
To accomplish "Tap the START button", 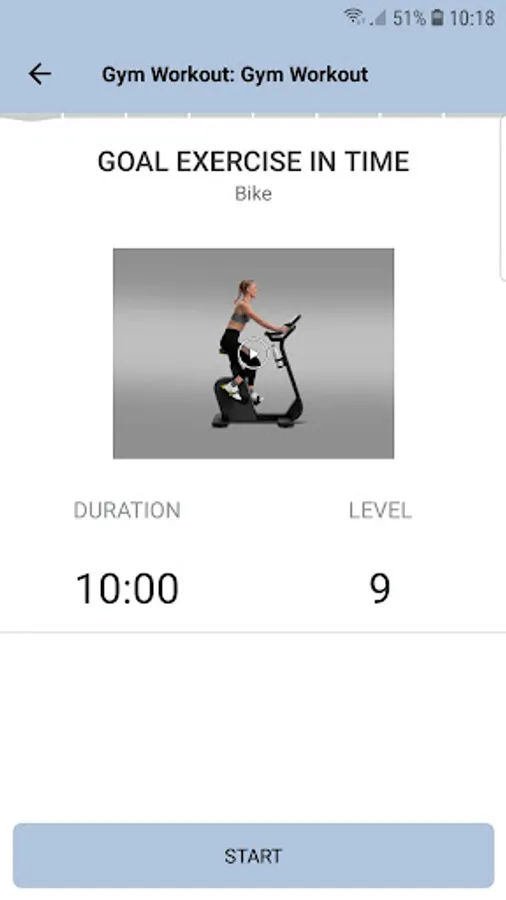I will point(253,856).
